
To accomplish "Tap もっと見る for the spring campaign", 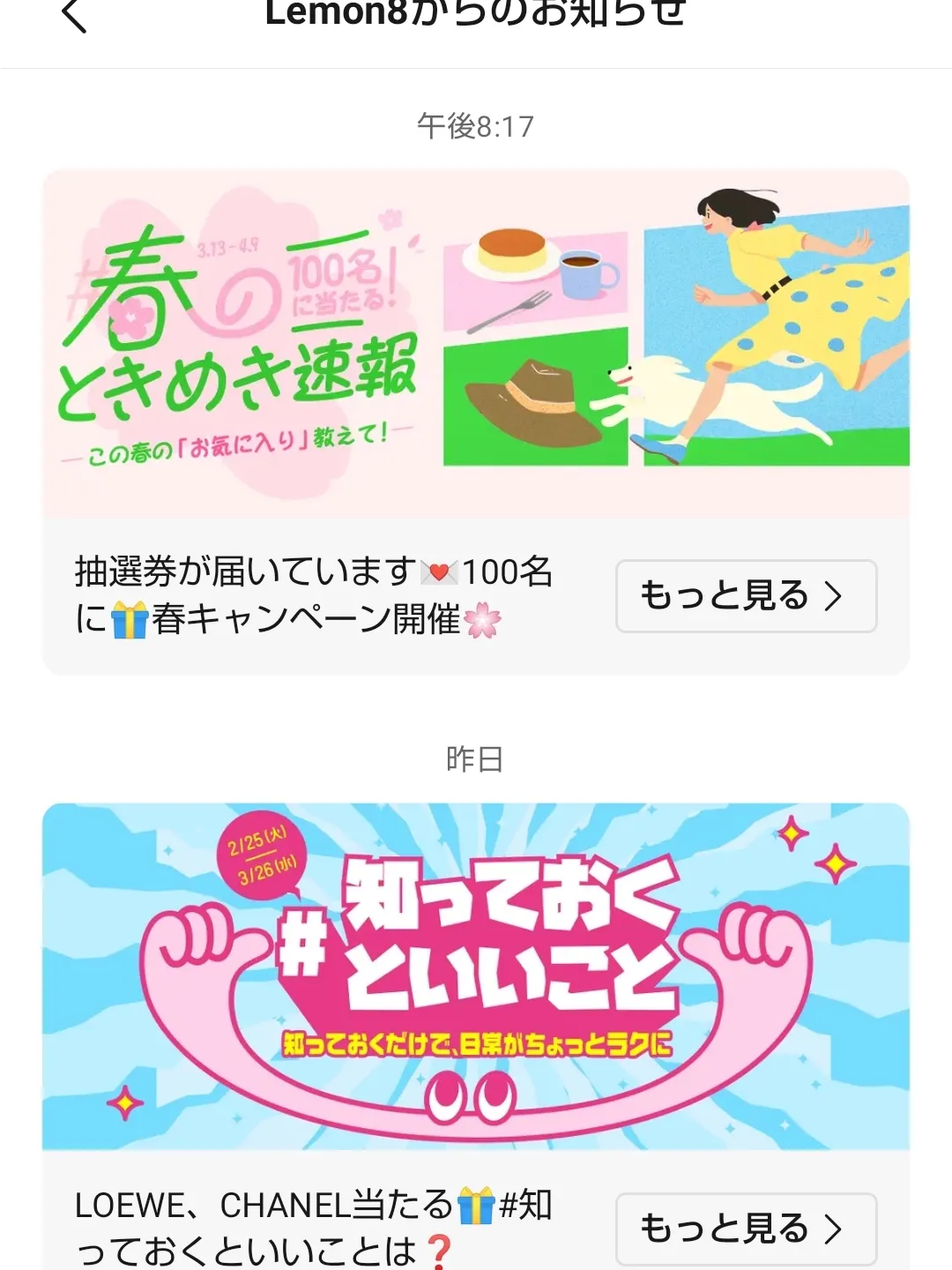I will point(746,596).
